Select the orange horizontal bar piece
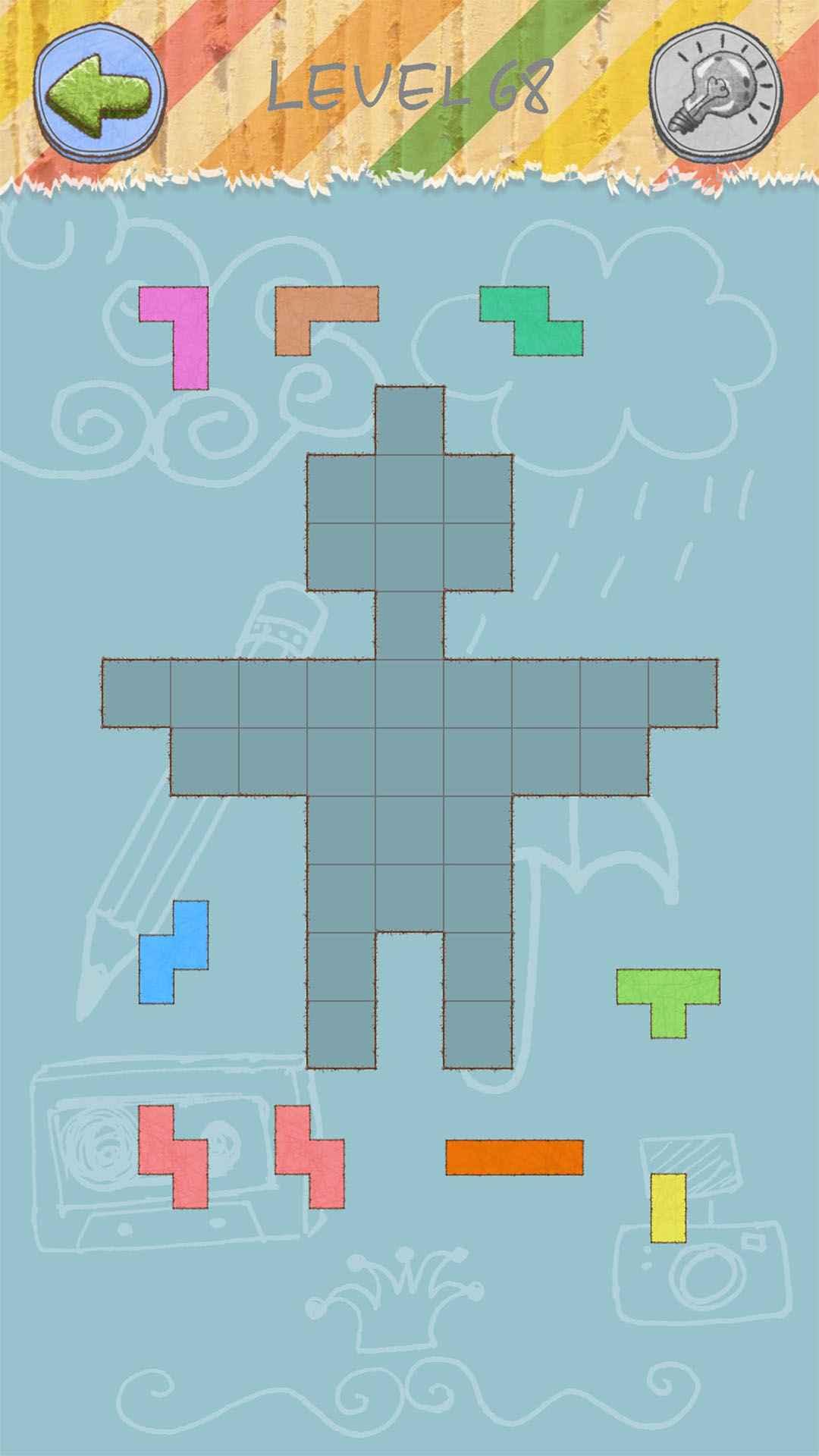Viewport: 819px width, 1456px height. [x=514, y=1157]
